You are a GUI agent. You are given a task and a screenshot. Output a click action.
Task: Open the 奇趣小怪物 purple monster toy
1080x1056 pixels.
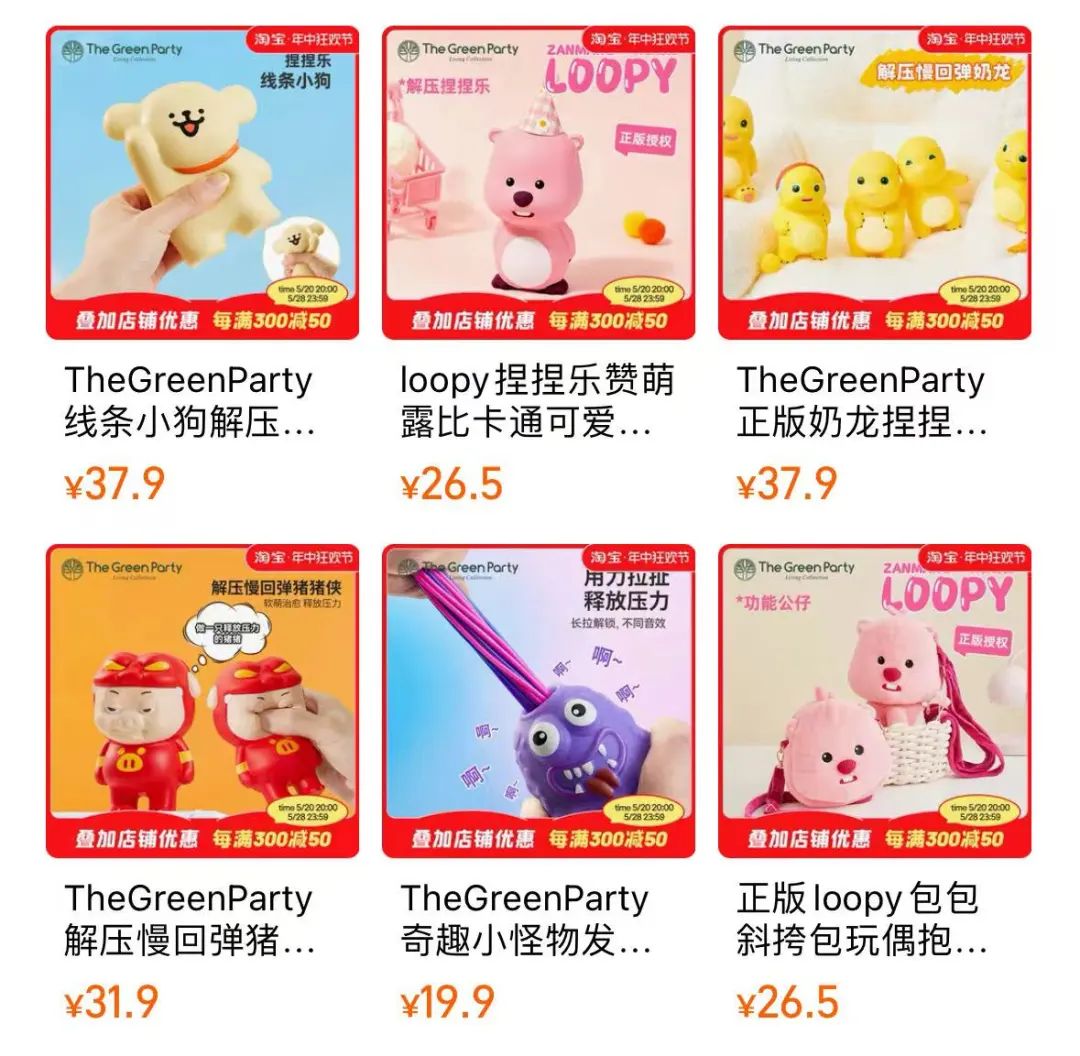(538, 701)
